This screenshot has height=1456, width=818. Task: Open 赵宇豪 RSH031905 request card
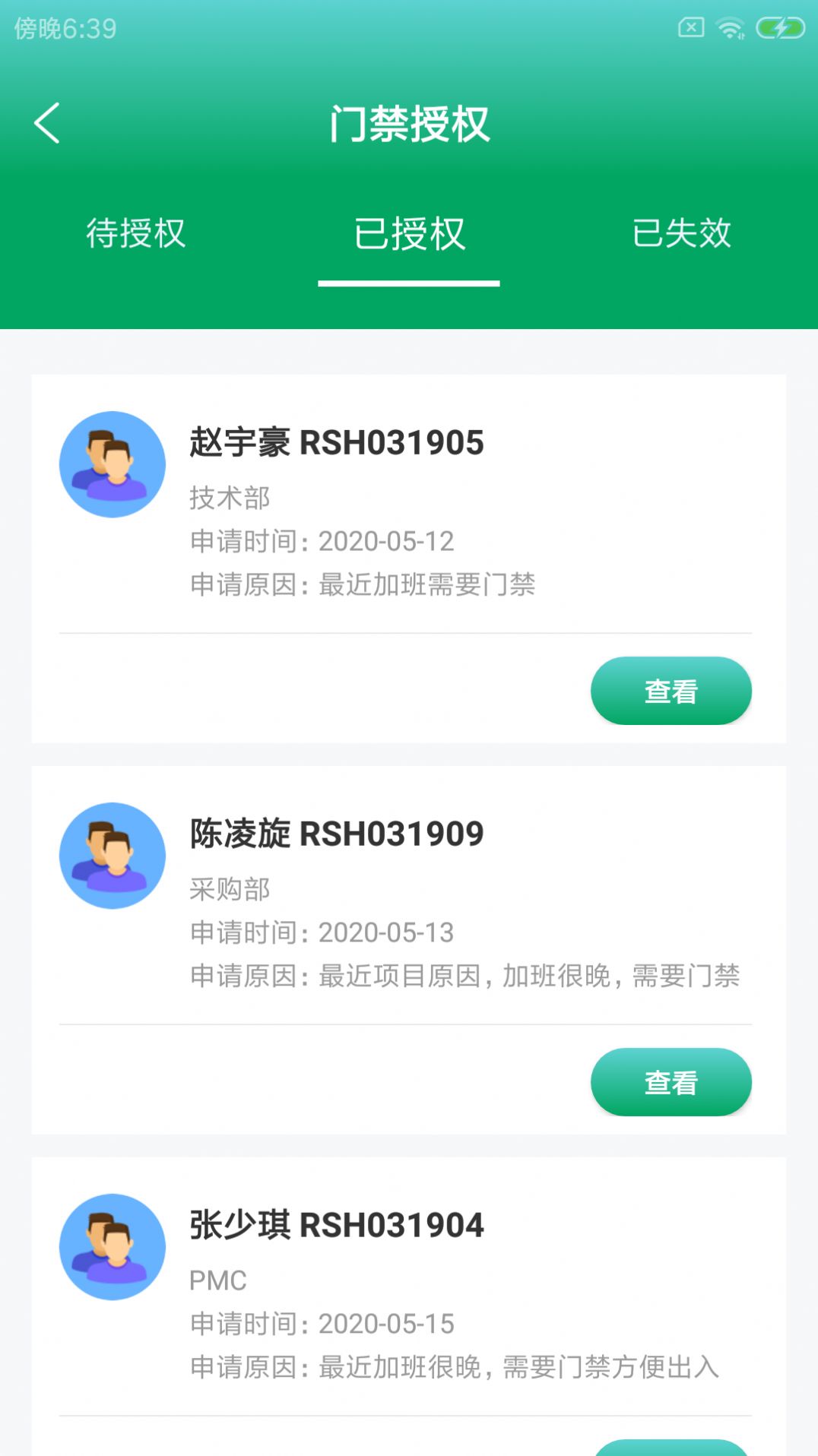[409, 559]
